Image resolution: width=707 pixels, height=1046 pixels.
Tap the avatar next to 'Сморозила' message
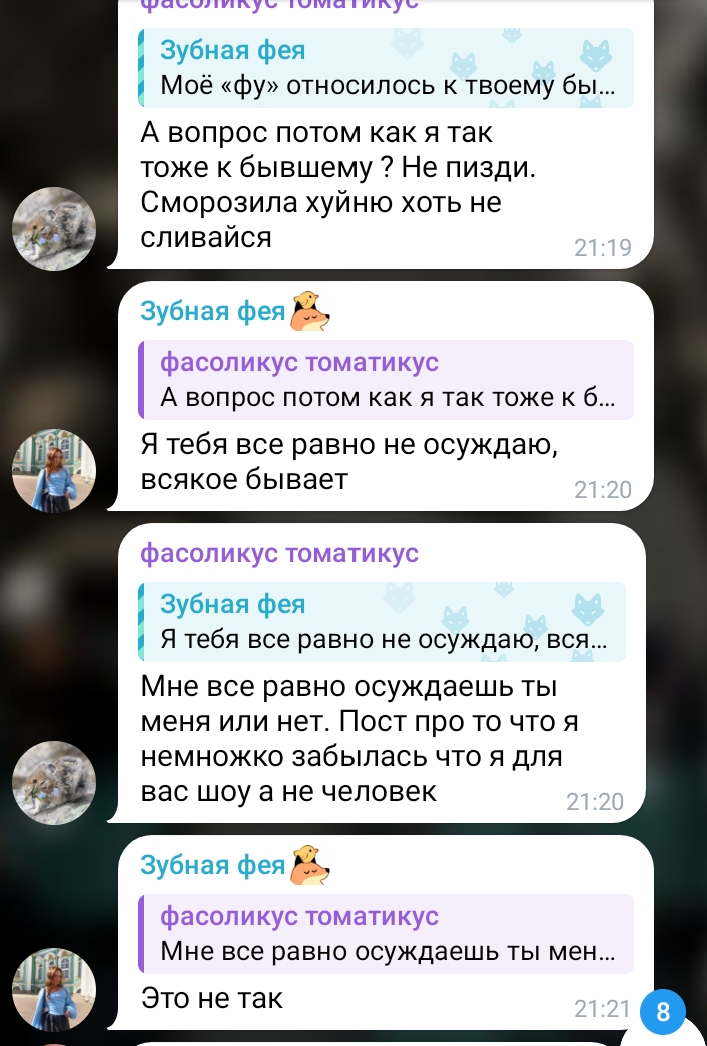coord(54,230)
